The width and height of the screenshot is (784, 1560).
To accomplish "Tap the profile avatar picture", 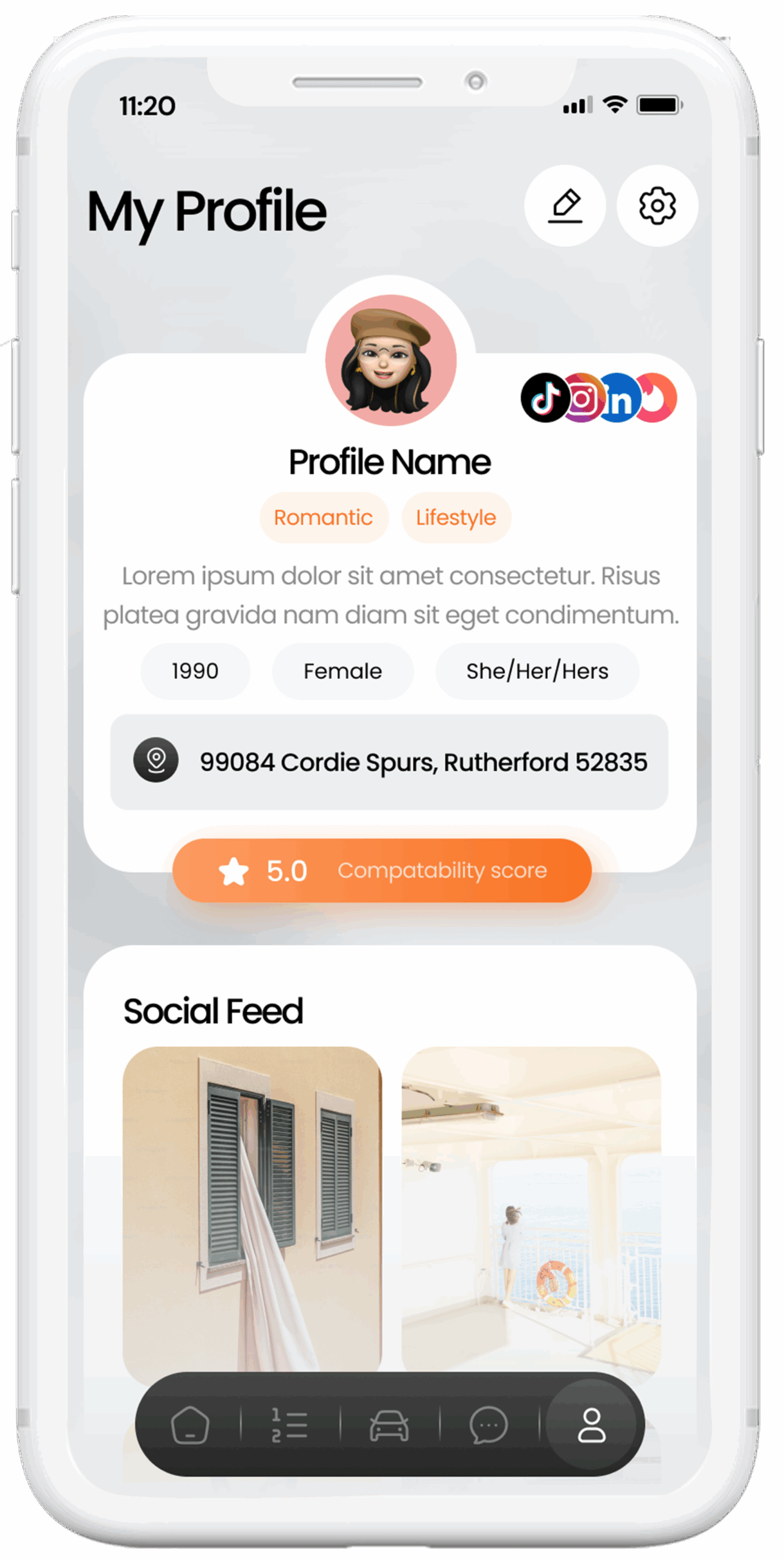I will pyautogui.click(x=390, y=361).
